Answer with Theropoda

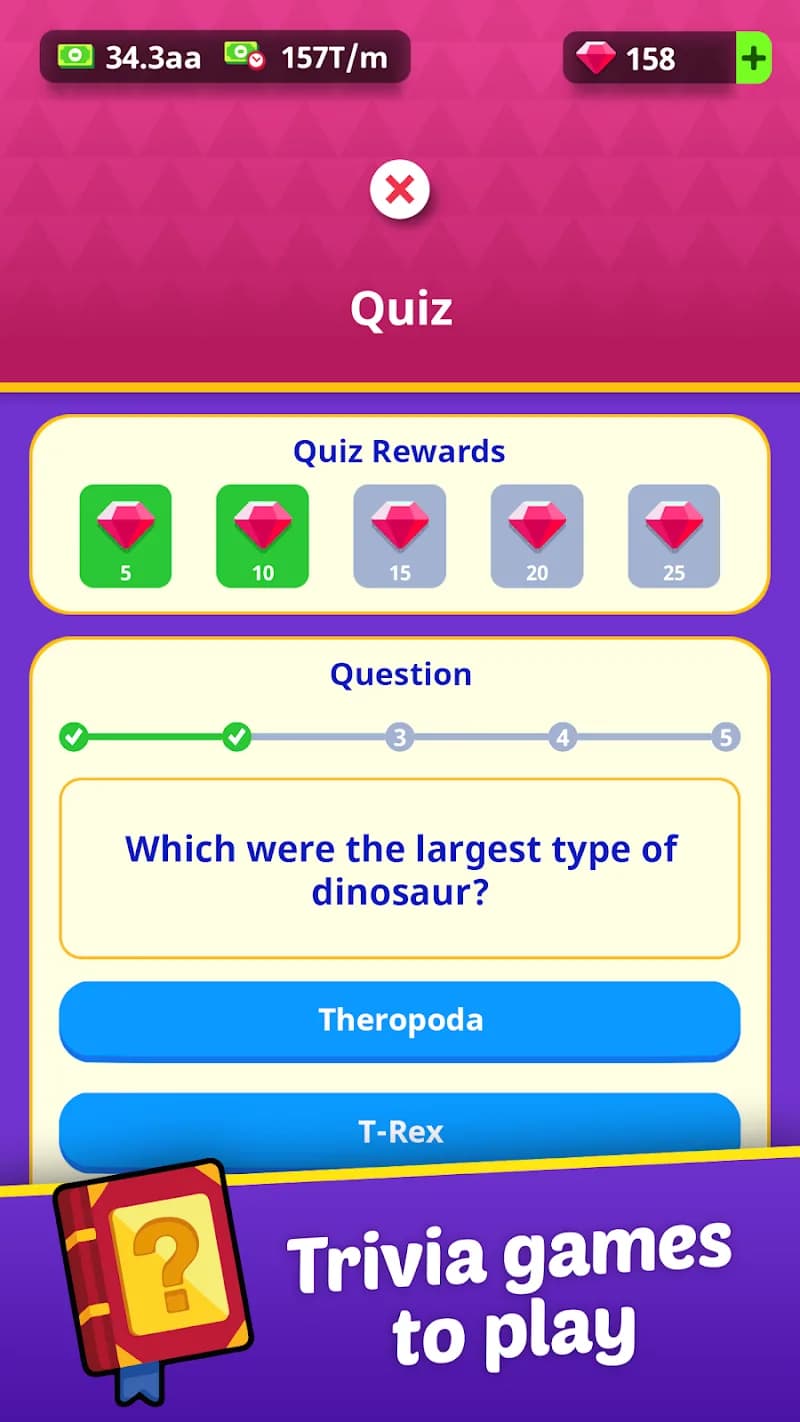coord(400,1019)
